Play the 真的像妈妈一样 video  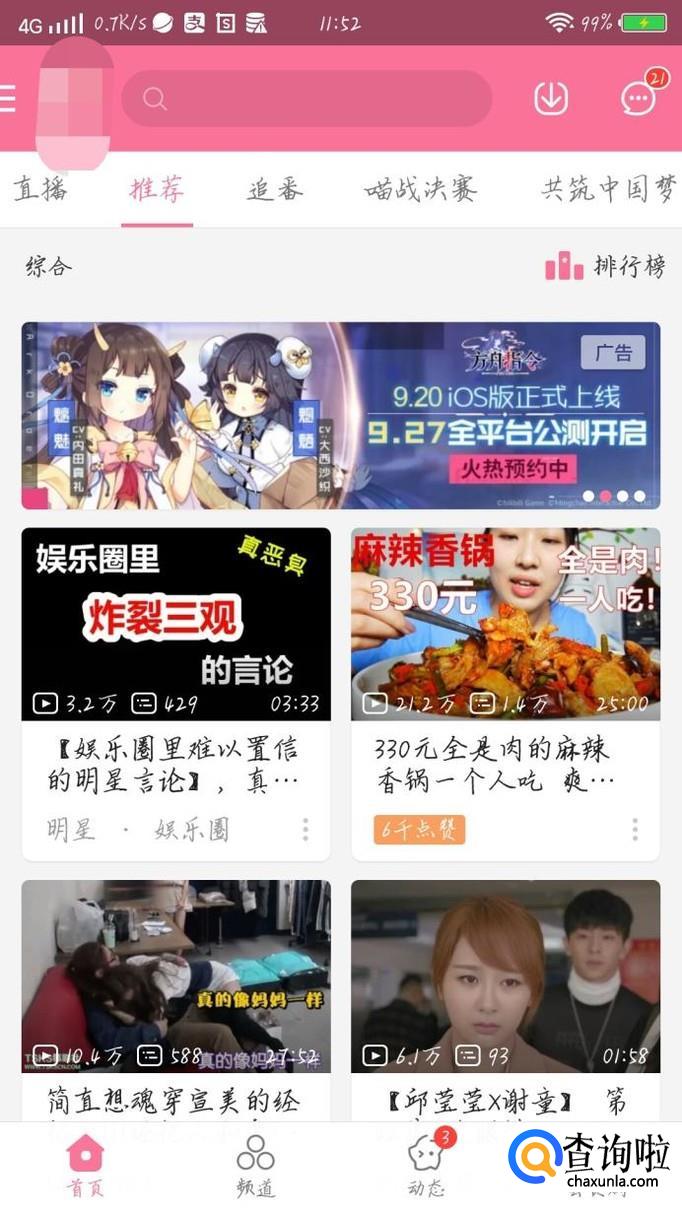(176, 976)
